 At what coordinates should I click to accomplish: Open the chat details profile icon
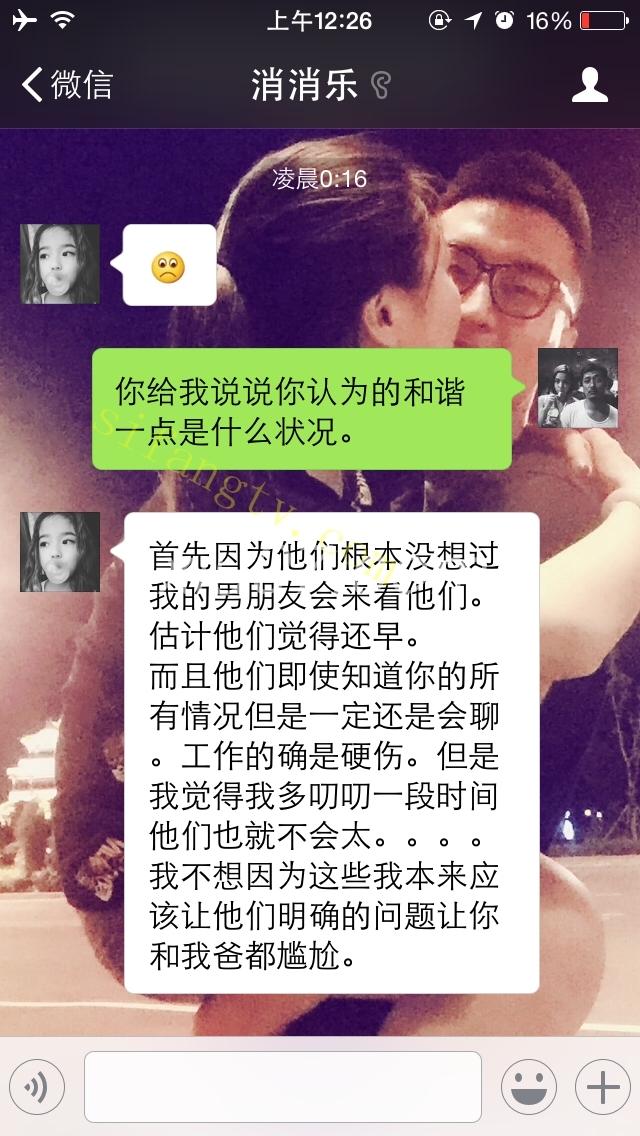589,85
